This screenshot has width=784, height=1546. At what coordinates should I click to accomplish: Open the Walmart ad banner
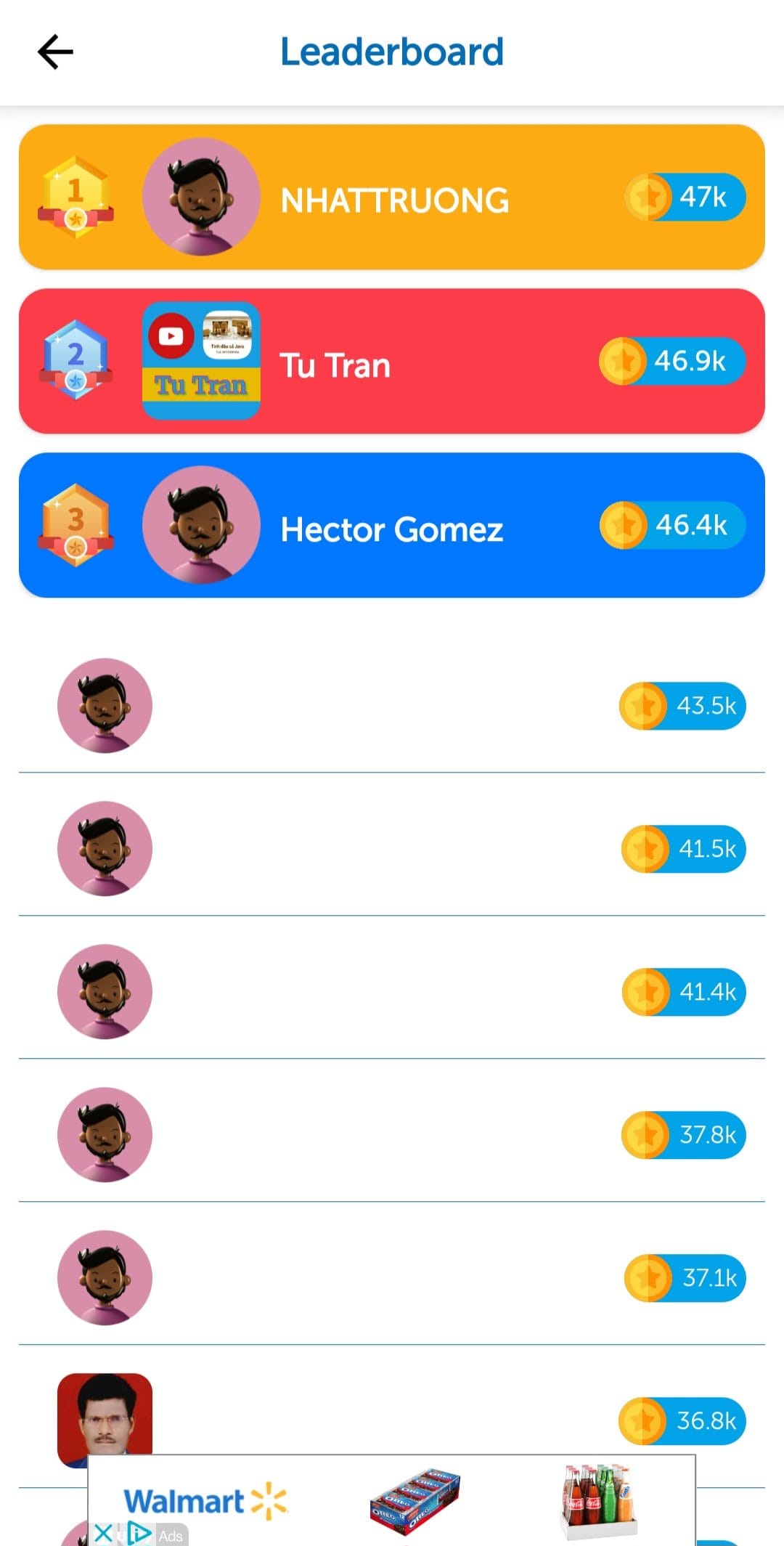click(392, 1500)
